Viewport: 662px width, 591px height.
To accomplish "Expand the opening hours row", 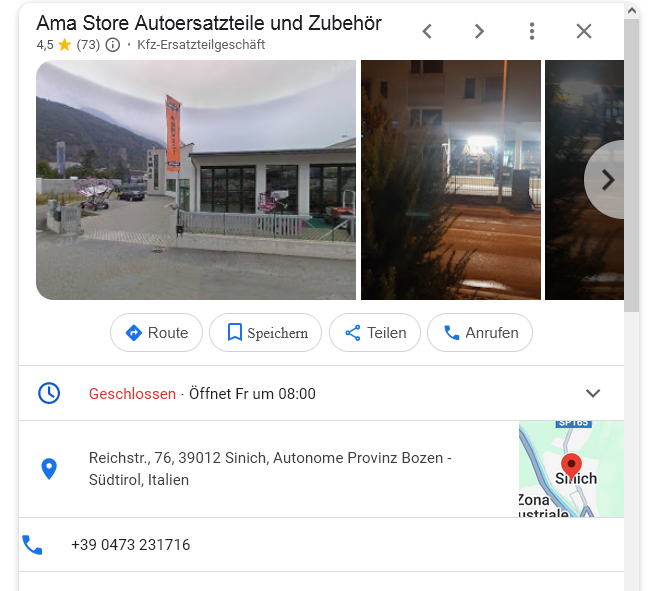I will tap(593, 393).
